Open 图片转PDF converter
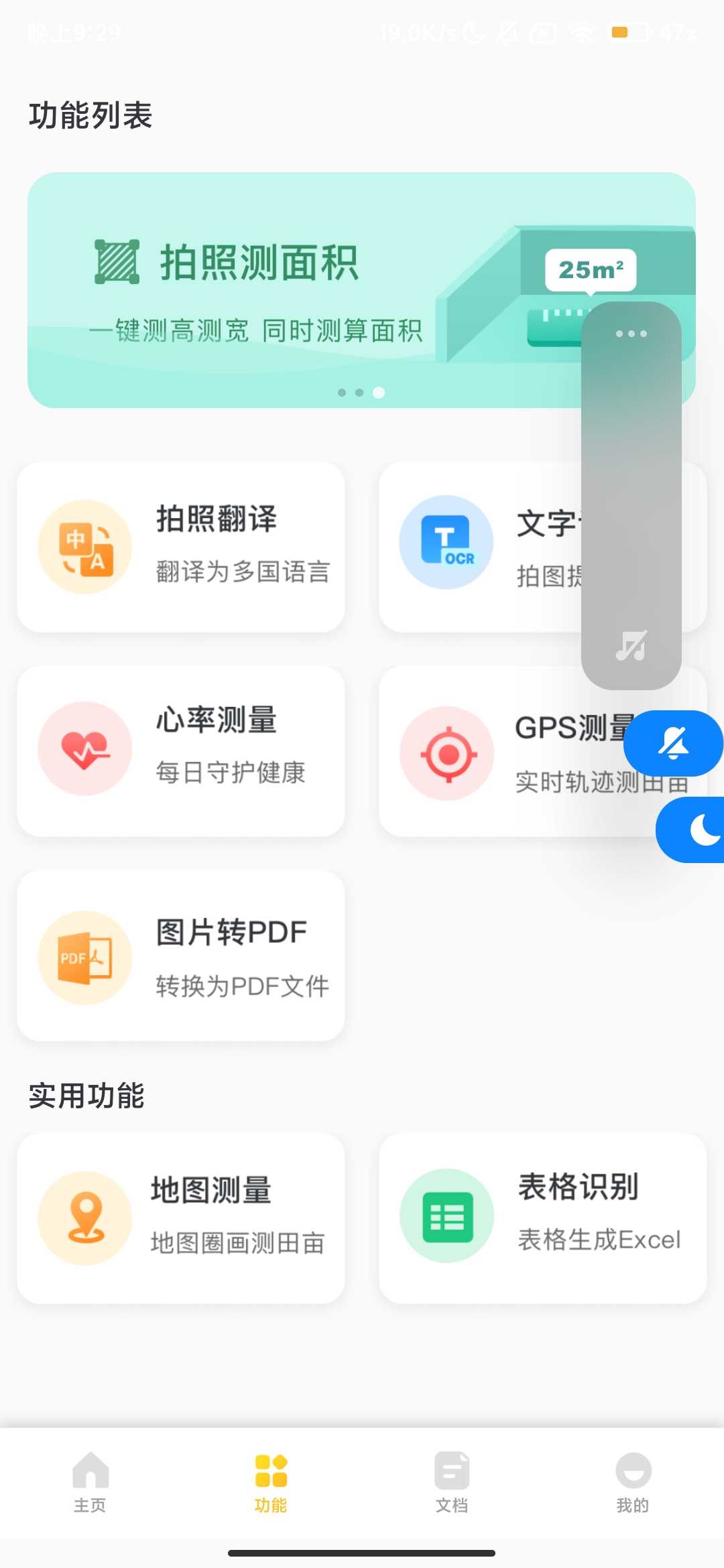 click(181, 956)
